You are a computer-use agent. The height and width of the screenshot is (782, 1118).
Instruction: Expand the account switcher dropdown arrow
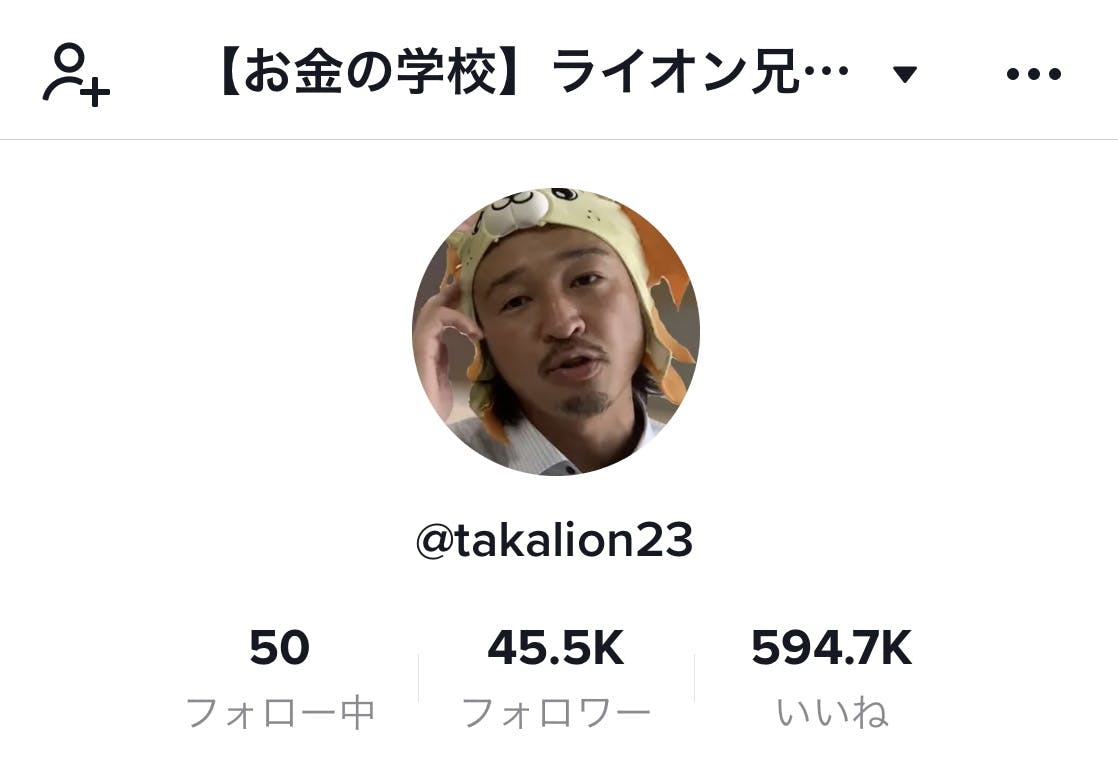click(905, 75)
